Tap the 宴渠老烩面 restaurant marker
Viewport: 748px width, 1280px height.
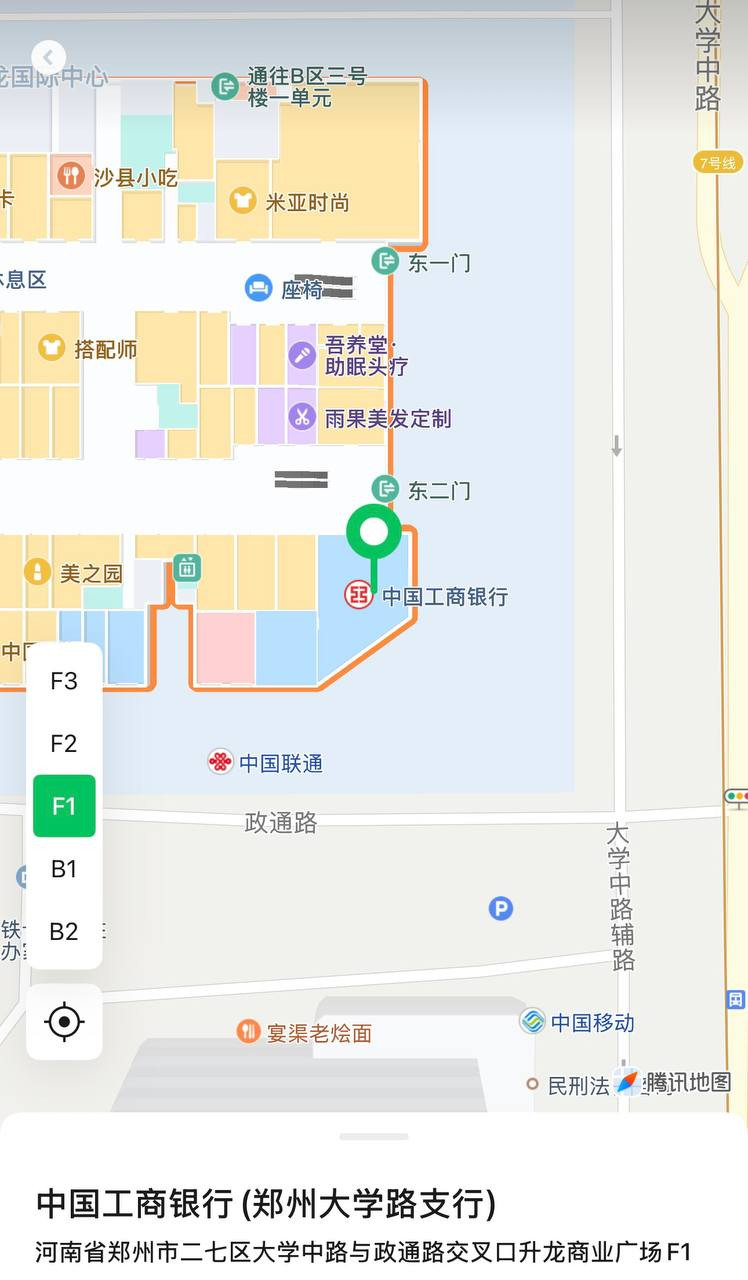pos(249,1031)
